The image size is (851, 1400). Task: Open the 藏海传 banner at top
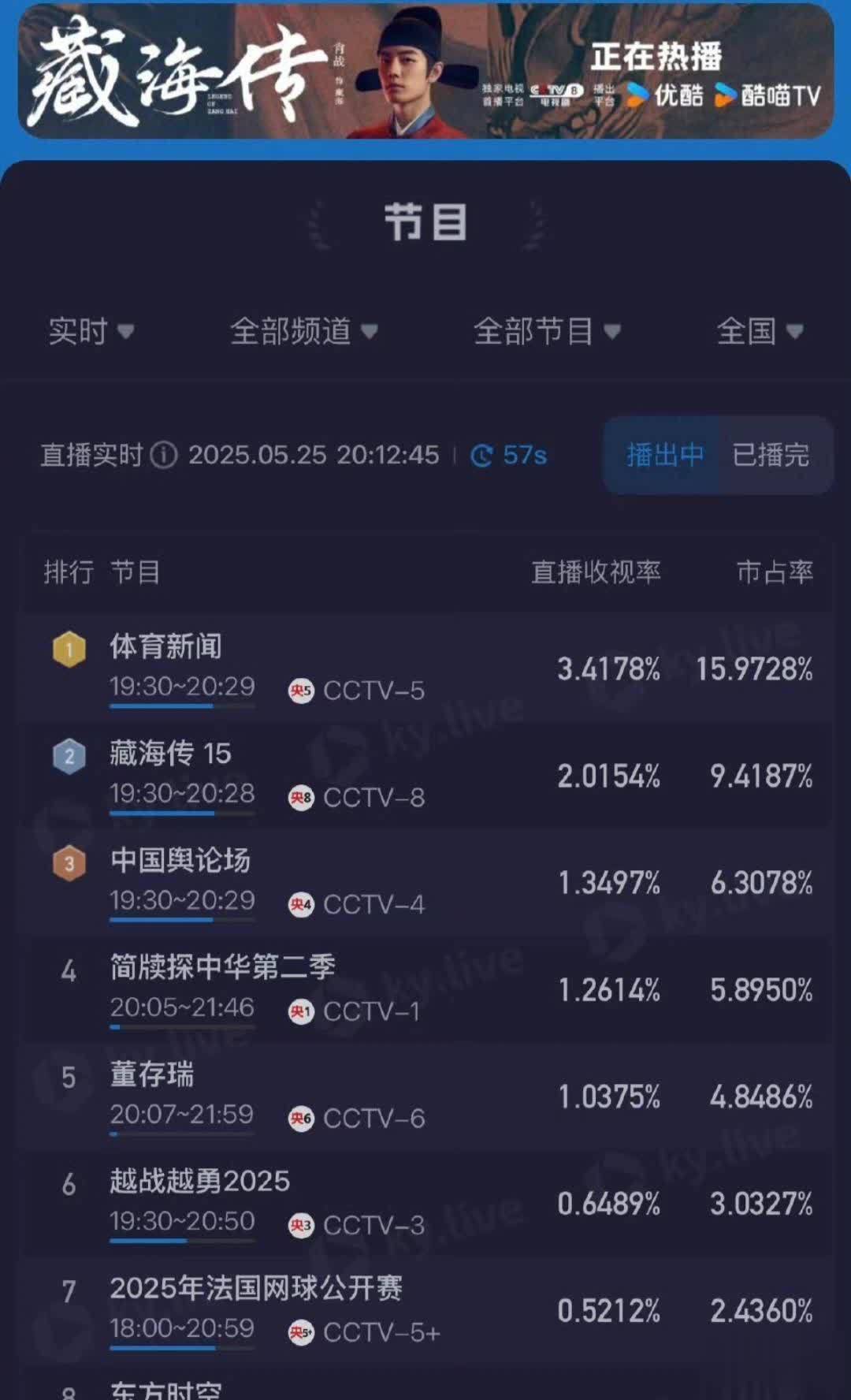click(425, 73)
